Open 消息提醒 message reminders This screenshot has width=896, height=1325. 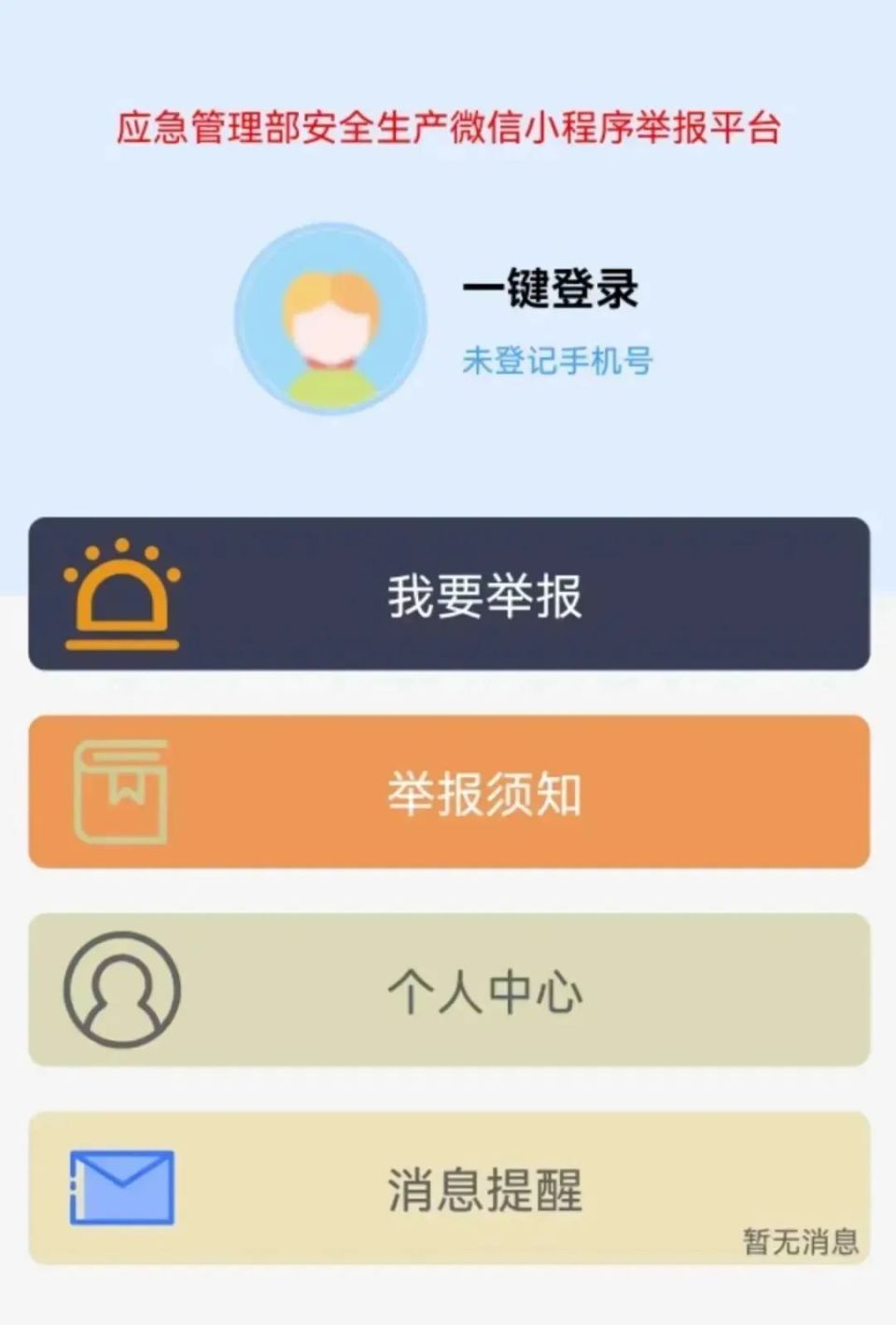point(485,1188)
